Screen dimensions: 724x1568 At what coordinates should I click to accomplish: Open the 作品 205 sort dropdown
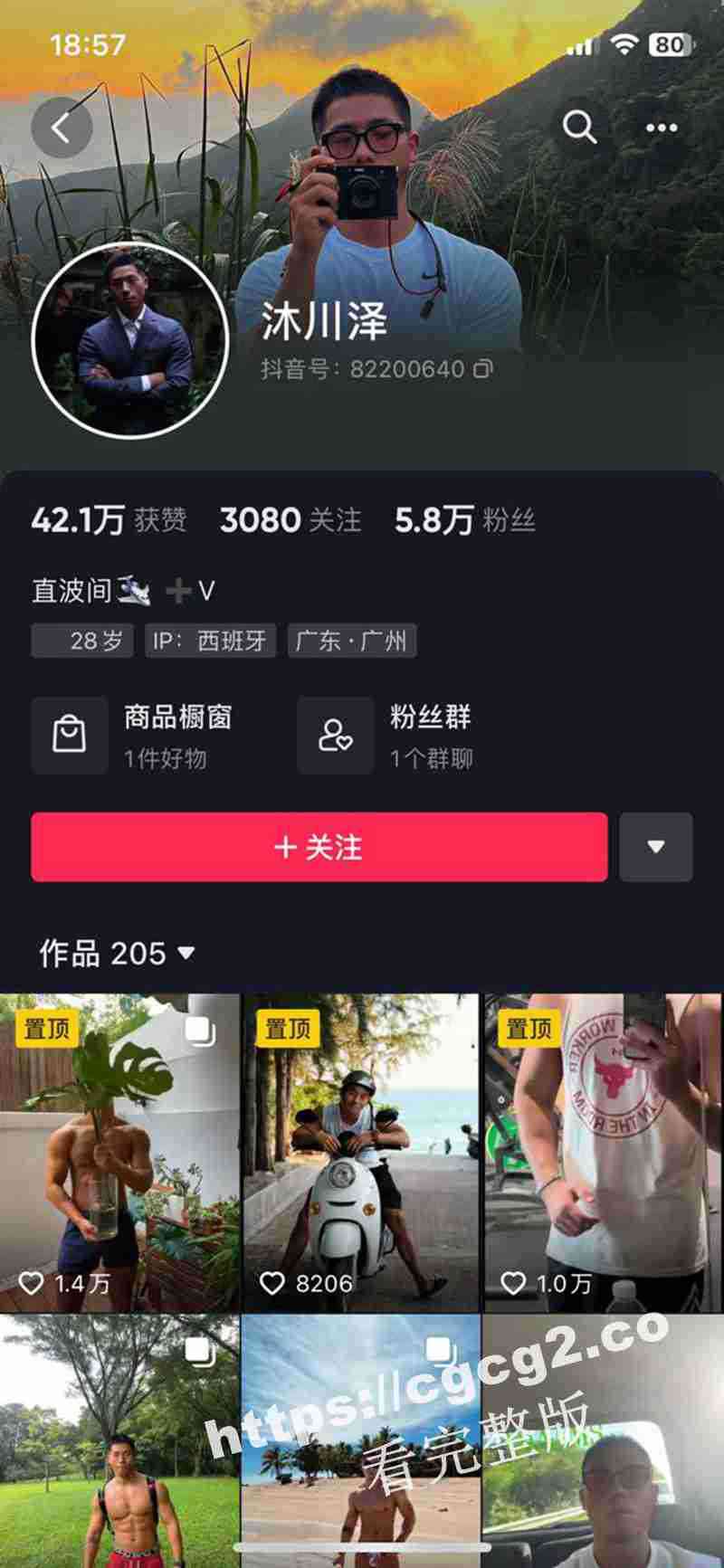118,953
